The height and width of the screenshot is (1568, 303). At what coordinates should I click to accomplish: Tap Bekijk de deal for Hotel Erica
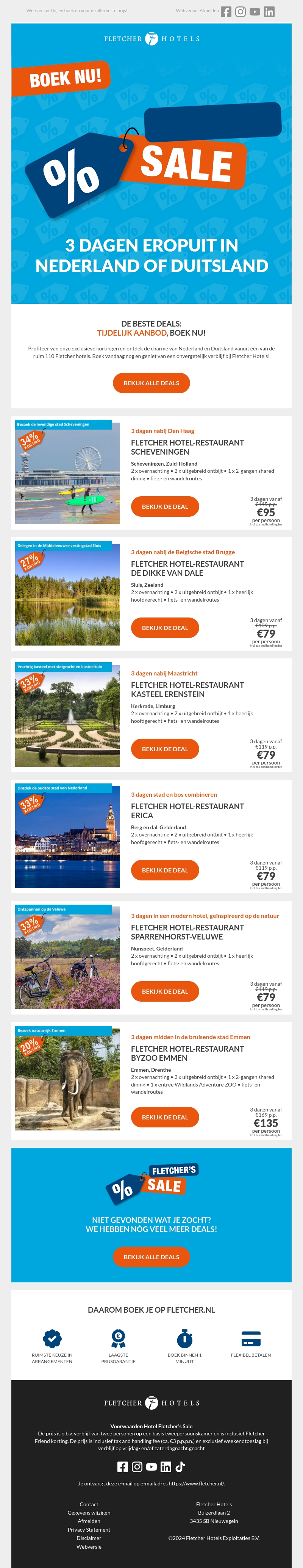click(165, 870)
